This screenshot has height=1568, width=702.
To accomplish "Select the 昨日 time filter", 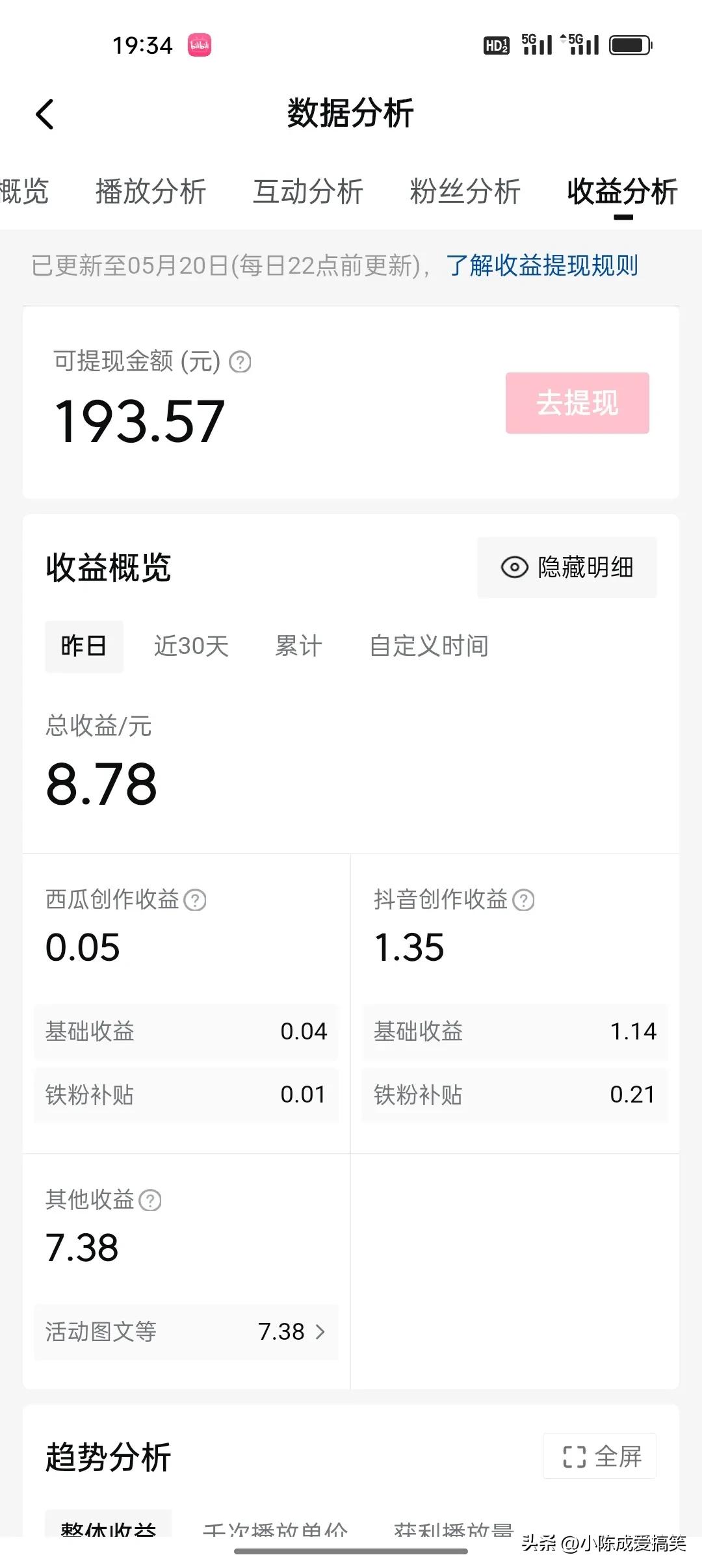I will (x=83, y=646).
